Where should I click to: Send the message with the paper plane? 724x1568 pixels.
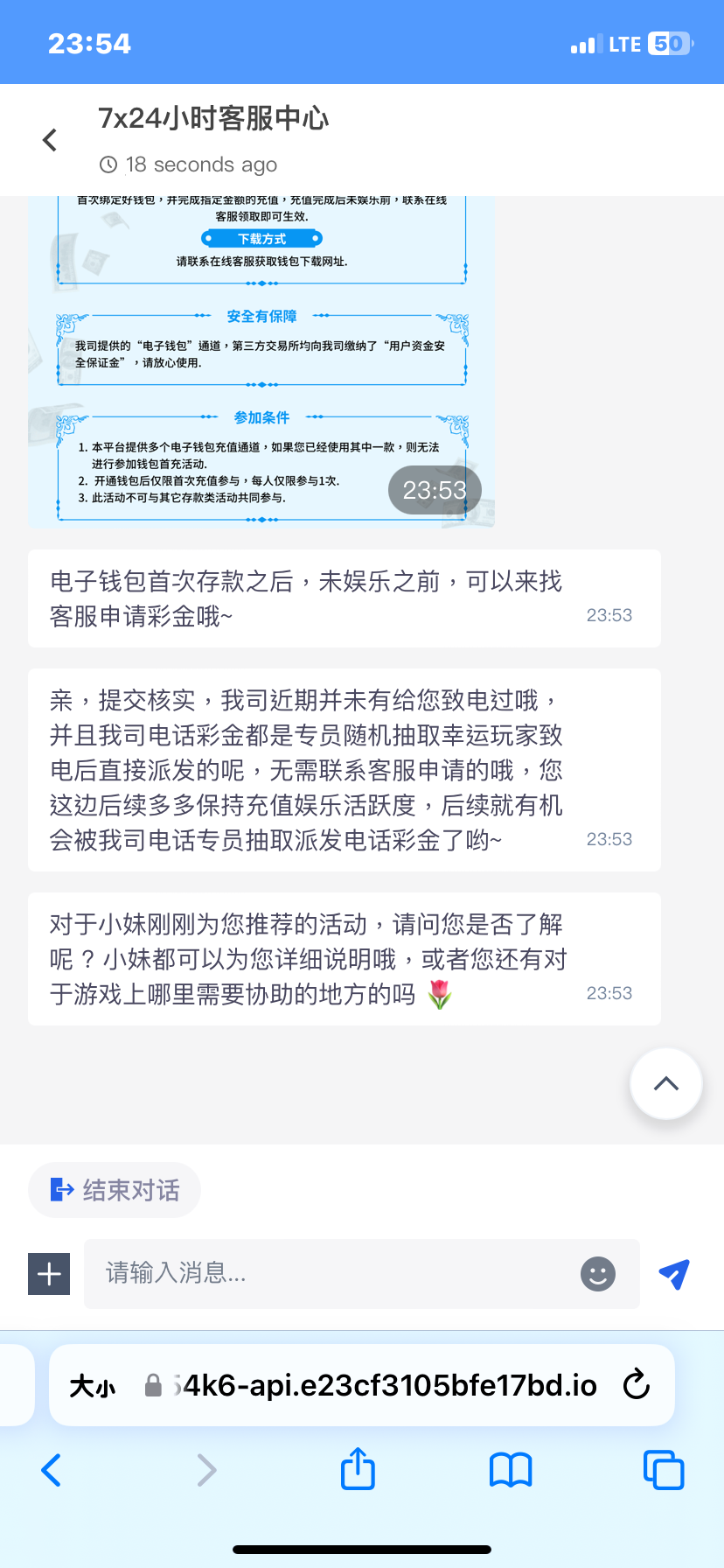[674, 1274]
